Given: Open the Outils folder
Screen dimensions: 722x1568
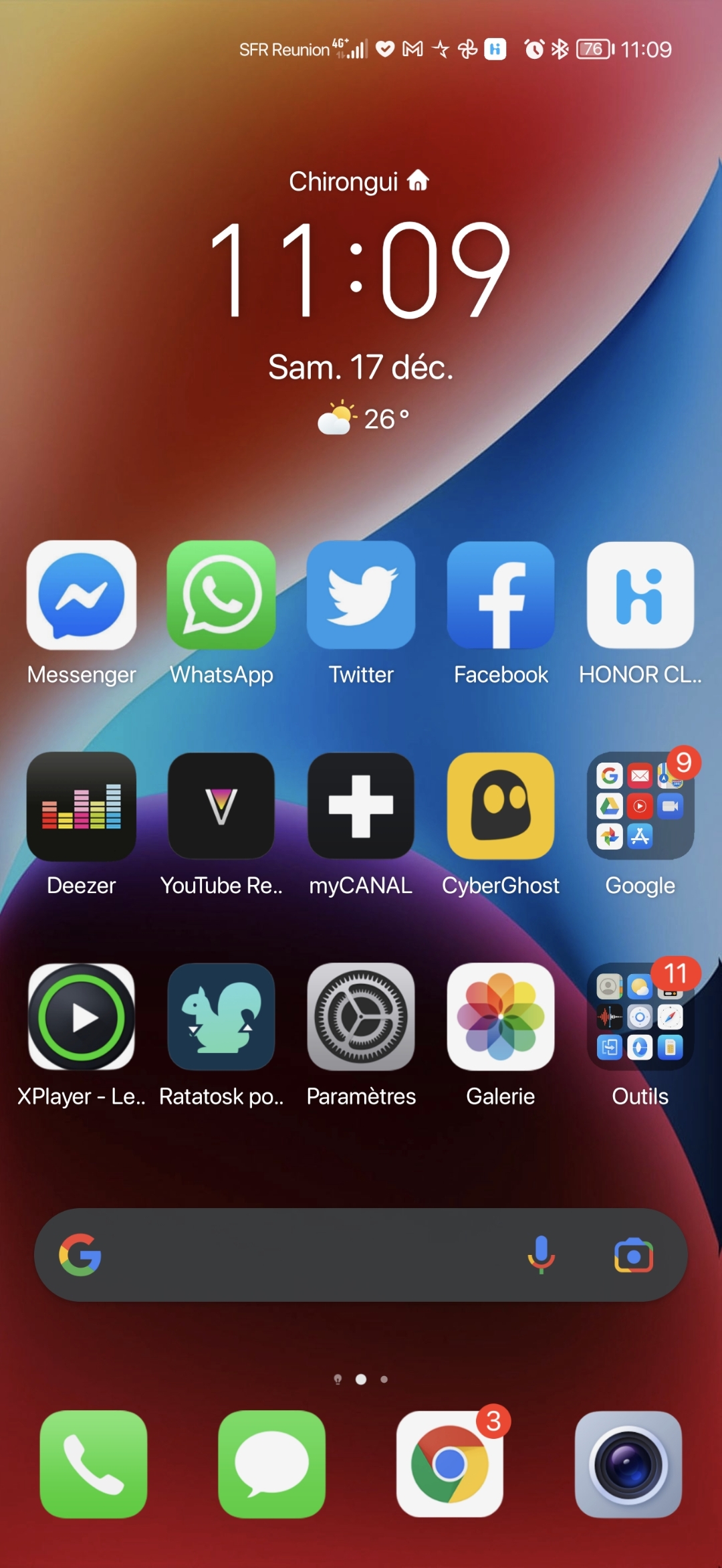Looking at the screenshot, I should (640, 1017).
